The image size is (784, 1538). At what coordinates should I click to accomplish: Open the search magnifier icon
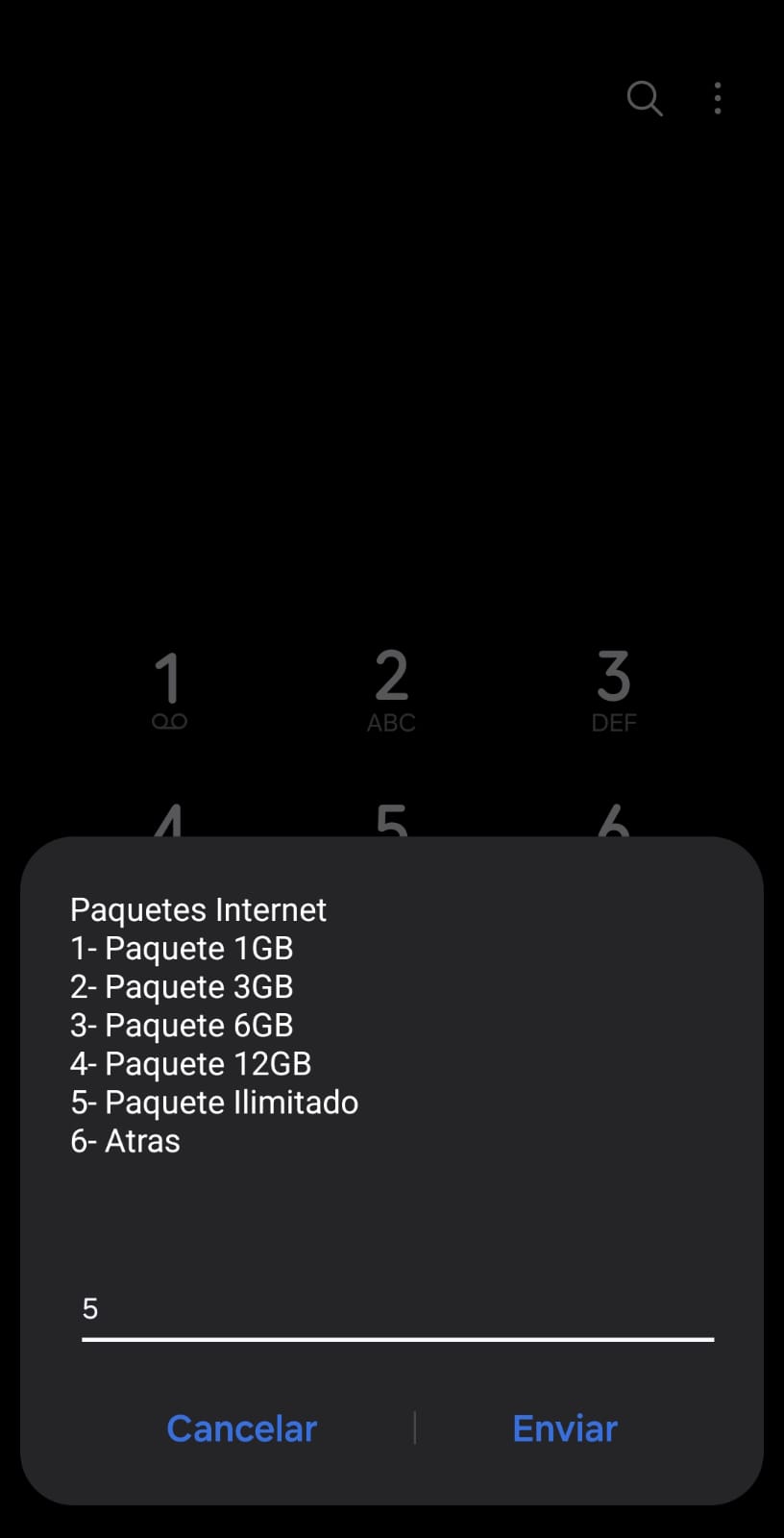point(644,98)
